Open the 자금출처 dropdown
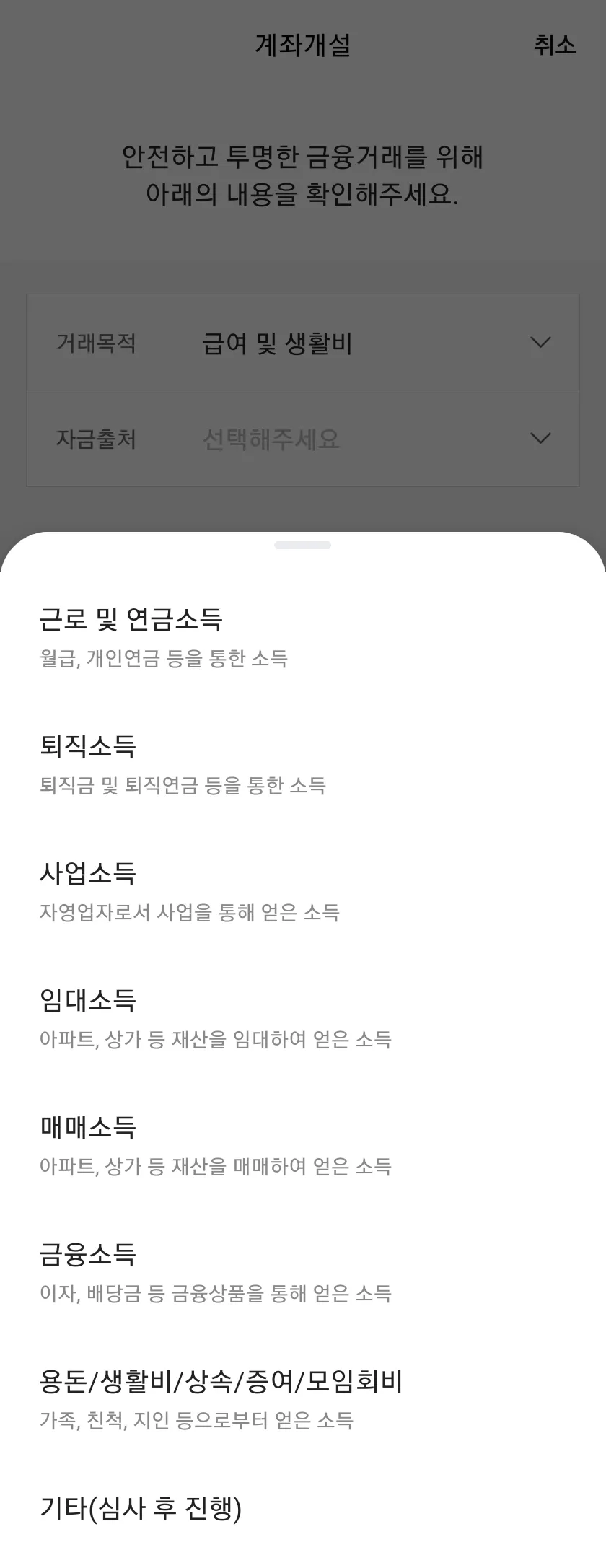606x1568 pixels. pos(303,439)
